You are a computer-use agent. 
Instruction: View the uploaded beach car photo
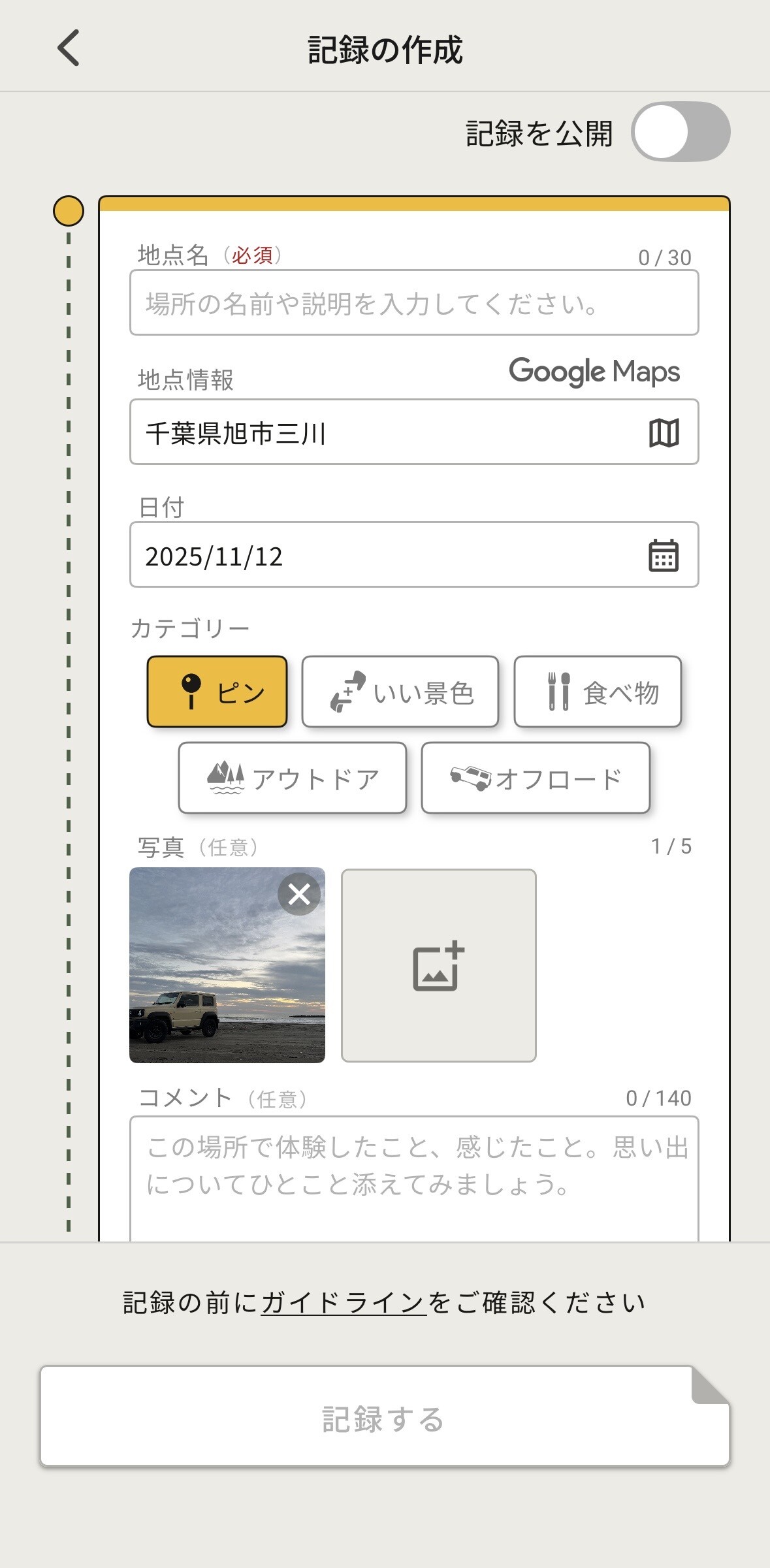[216, 980]
